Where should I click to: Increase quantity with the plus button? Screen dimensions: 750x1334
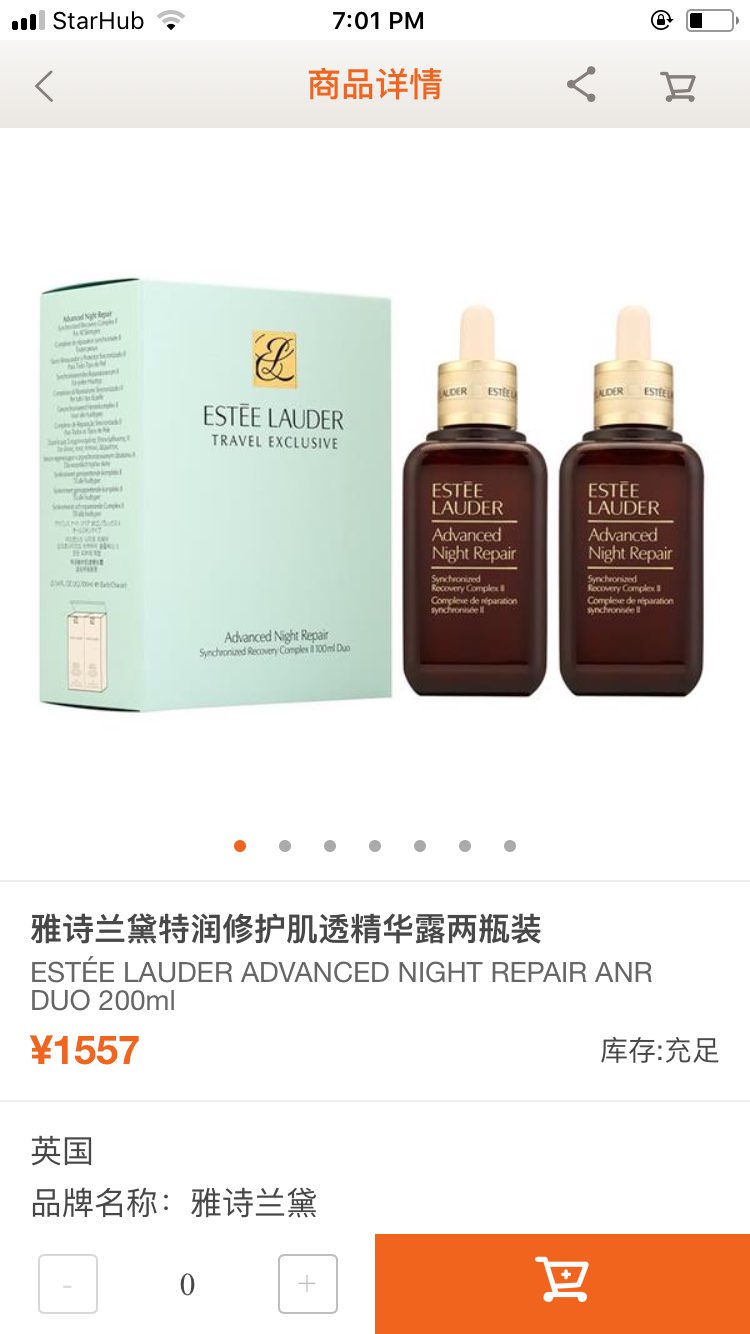click(307, 1283)
